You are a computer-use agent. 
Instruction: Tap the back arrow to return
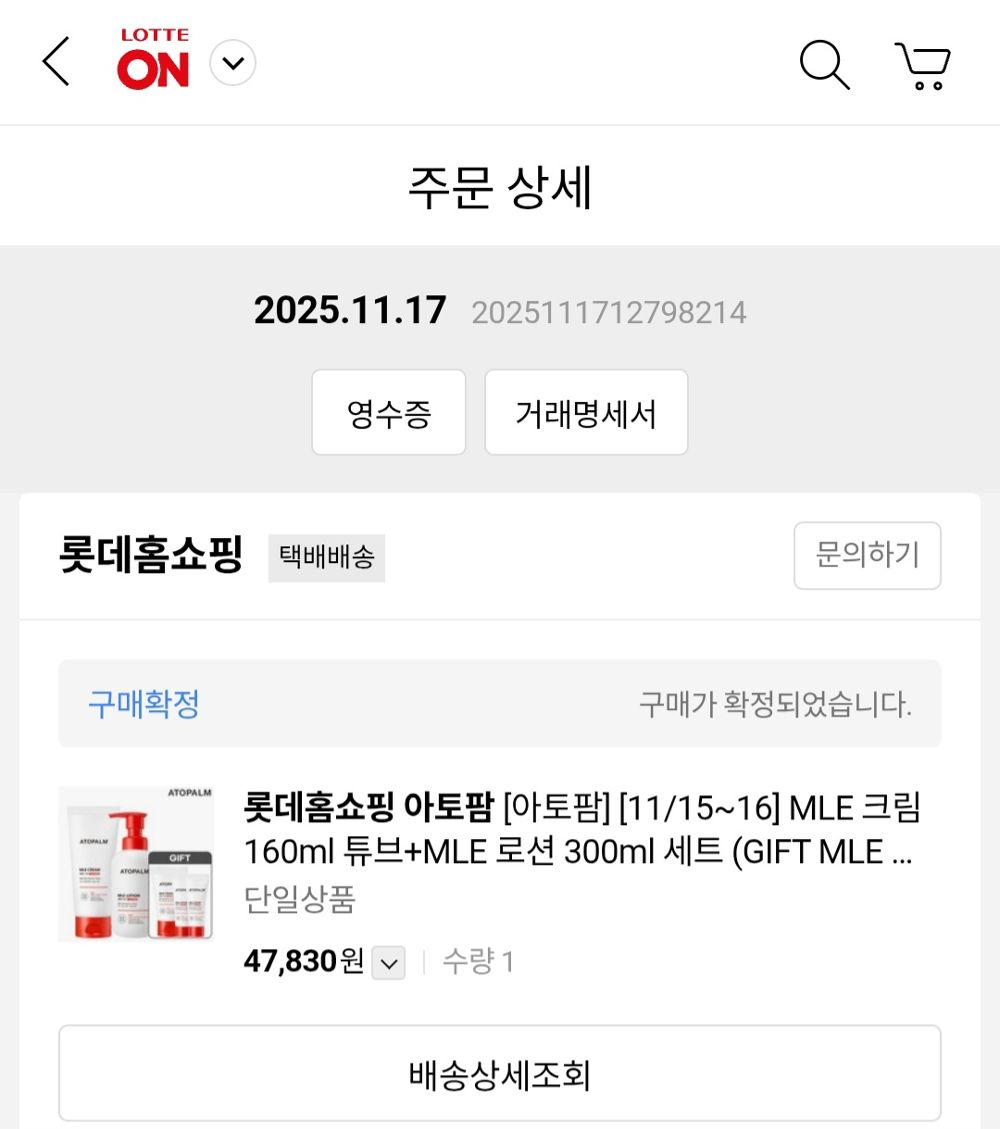coord(55,61)
